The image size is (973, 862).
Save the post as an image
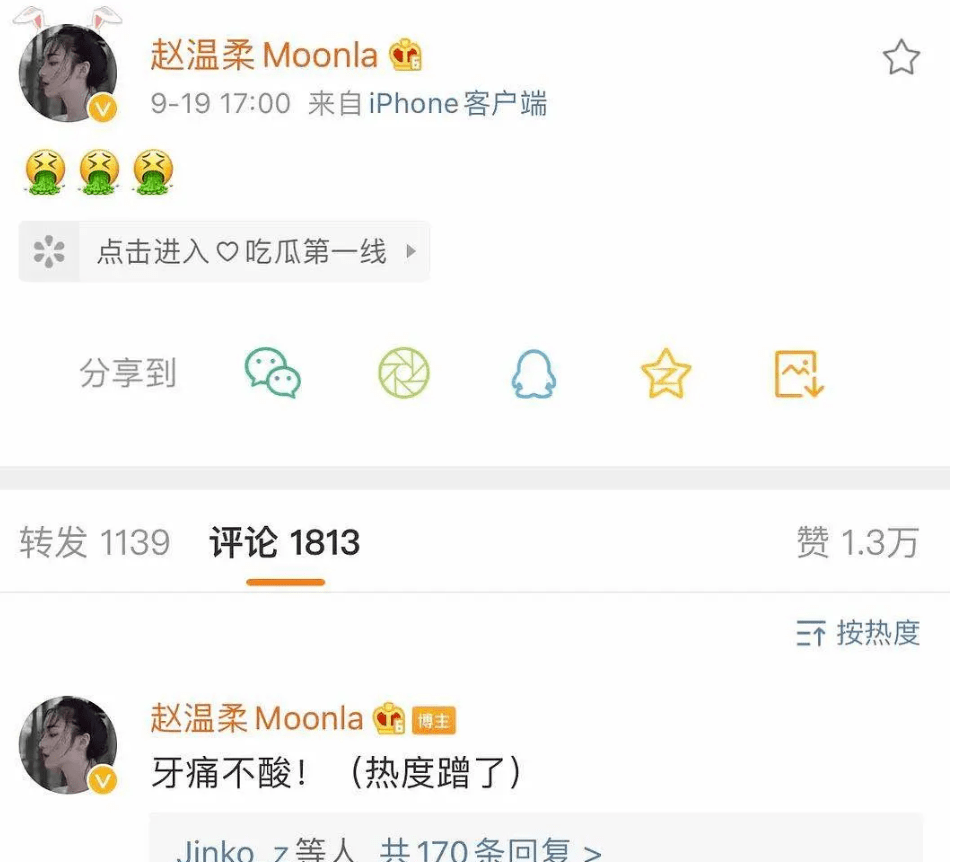[798, 374]
